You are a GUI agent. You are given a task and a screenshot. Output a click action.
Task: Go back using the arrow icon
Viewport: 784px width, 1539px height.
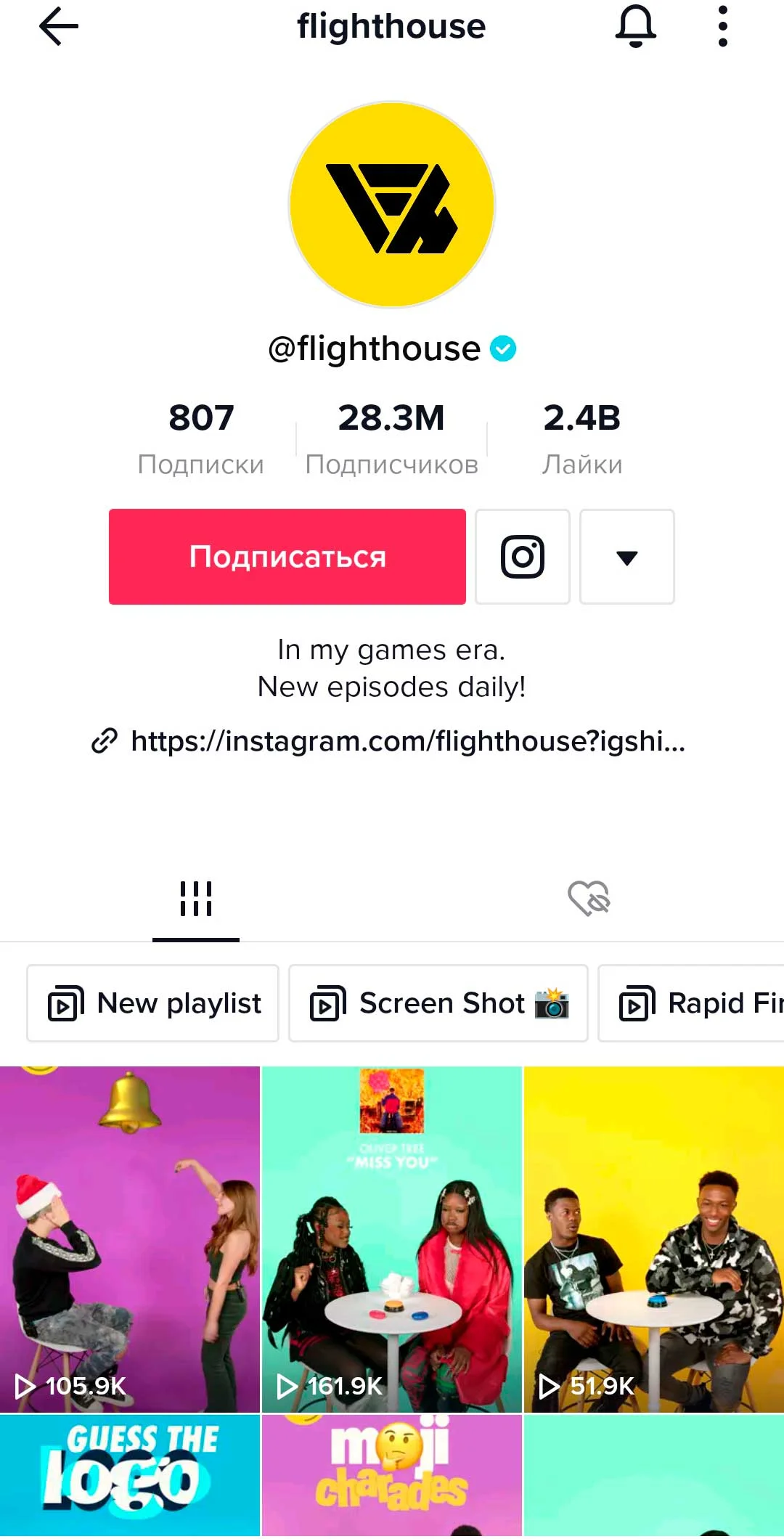[x=58, y=27]
